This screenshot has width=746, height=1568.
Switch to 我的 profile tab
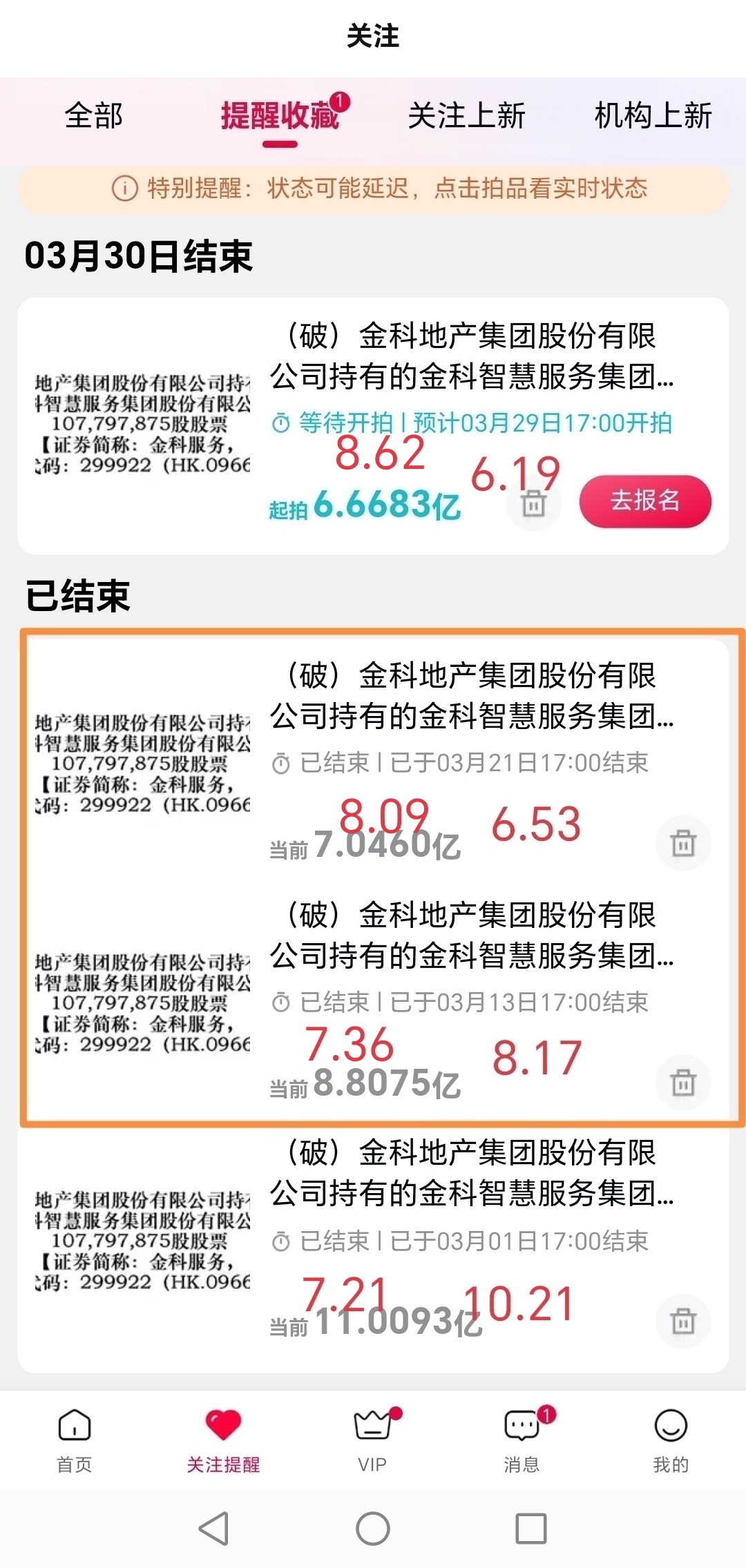click(x=671, y=1440)
